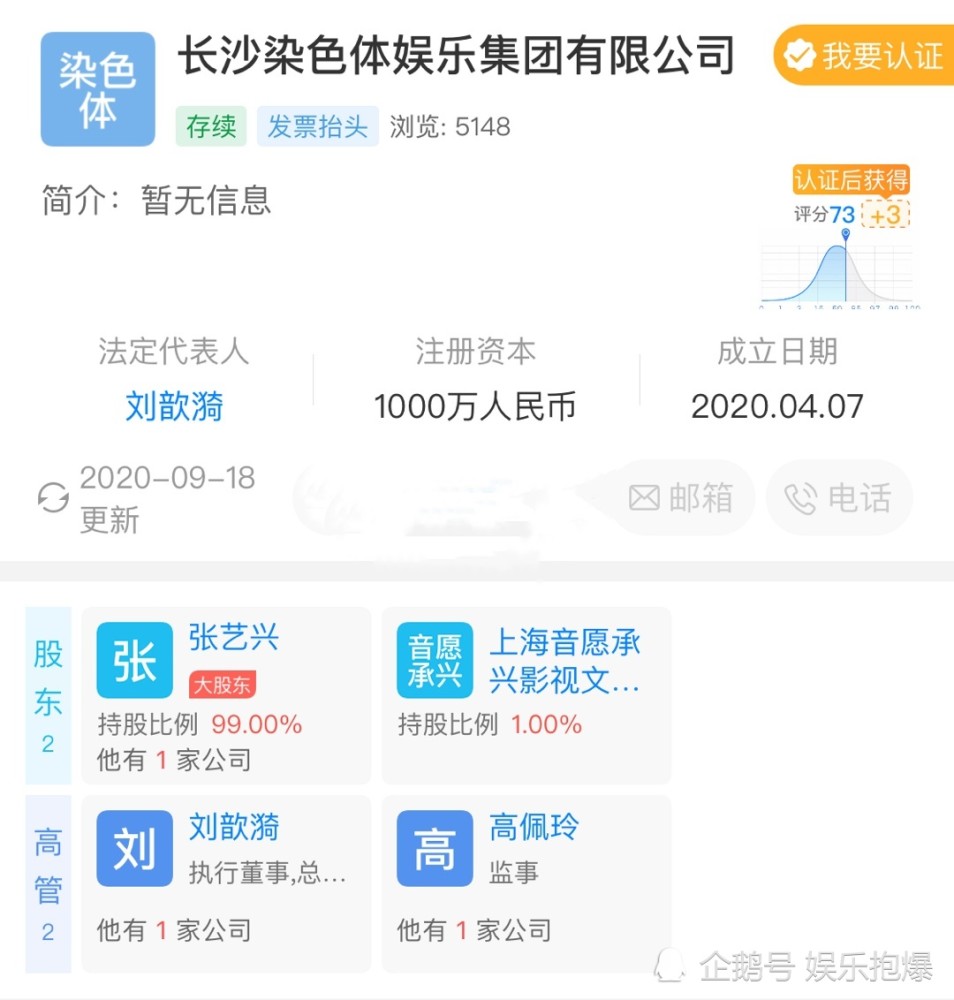Viewport: 954px width, 1000px height.
Task: Open shareholder card 张艺兴
Action: coord(226,695)
